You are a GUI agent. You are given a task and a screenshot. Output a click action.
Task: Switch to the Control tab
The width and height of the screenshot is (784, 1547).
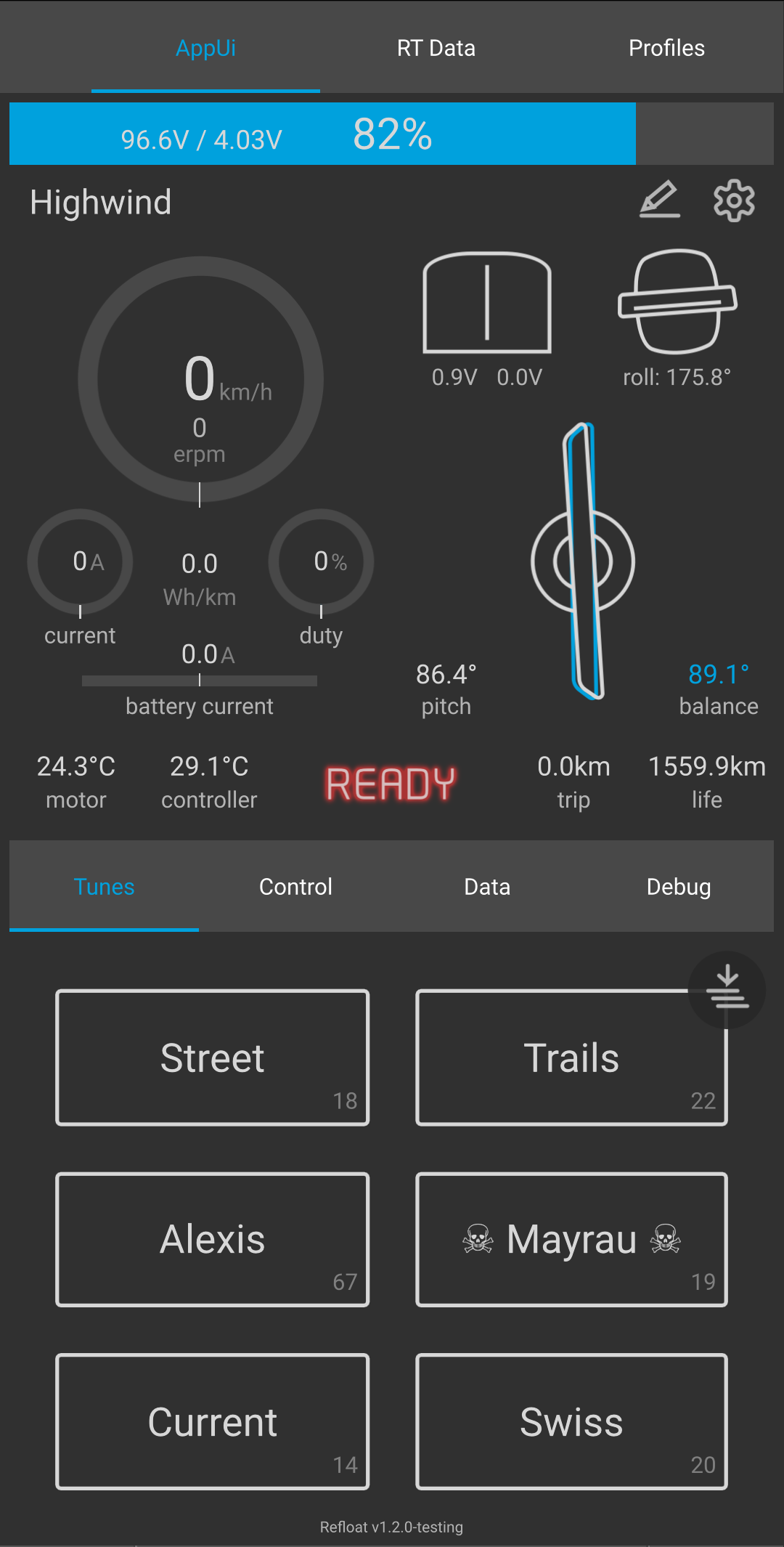[x=295, y=886]
